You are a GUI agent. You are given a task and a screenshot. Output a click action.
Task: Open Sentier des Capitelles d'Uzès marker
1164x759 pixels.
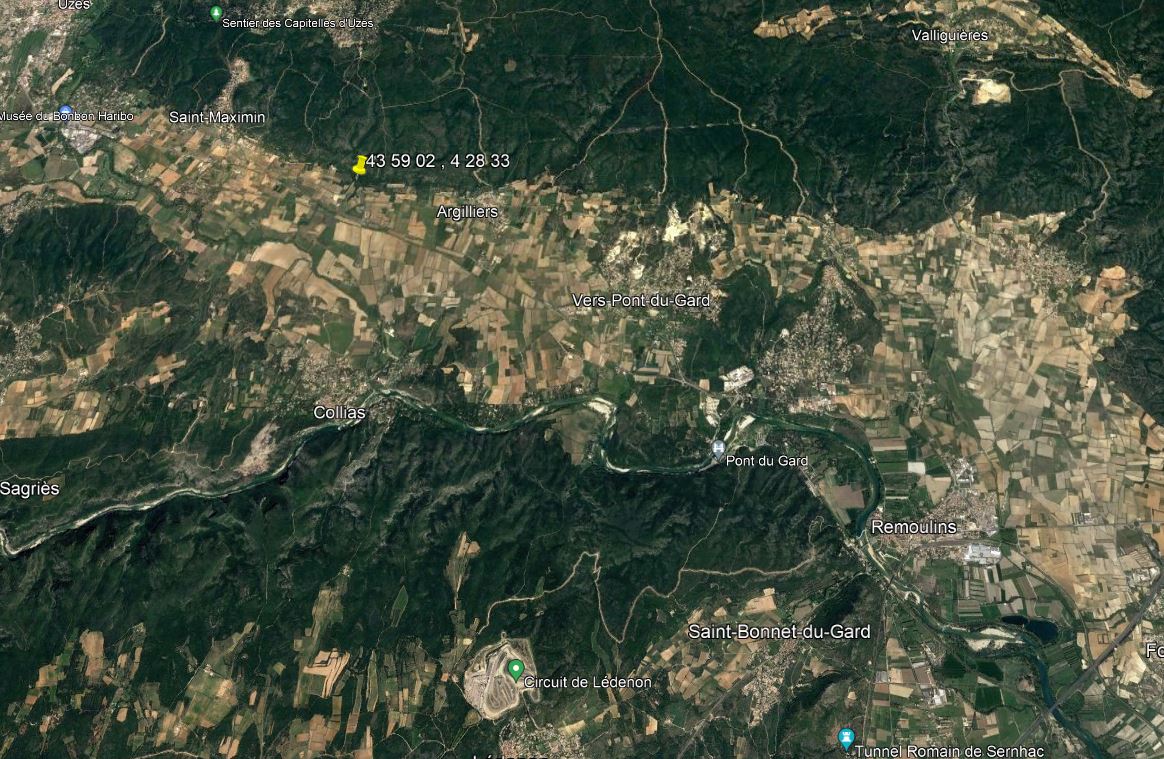pos(216,13)
